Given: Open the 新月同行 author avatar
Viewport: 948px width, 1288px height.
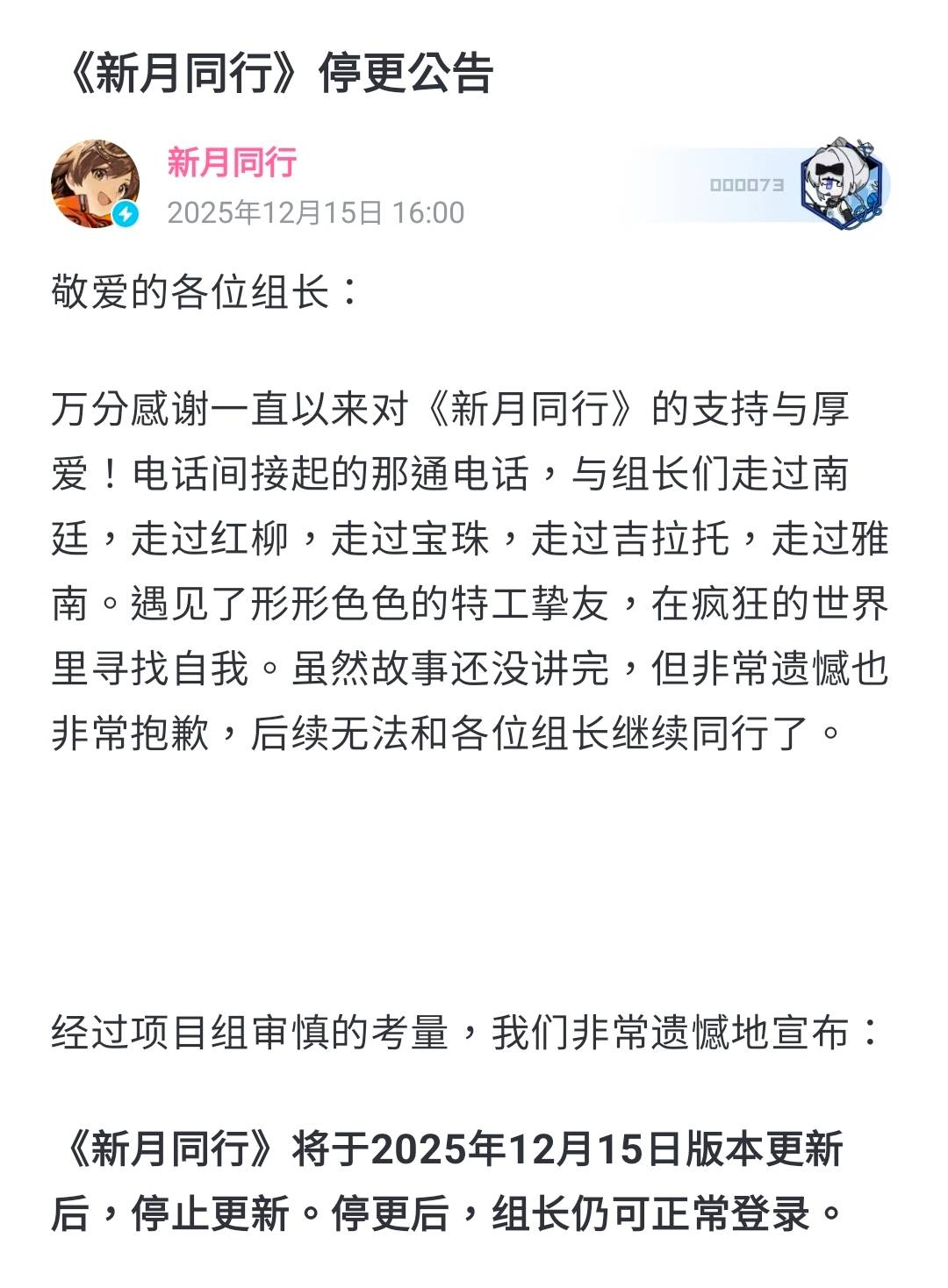Looking at the screenshot, I should (x=95, y=184).
